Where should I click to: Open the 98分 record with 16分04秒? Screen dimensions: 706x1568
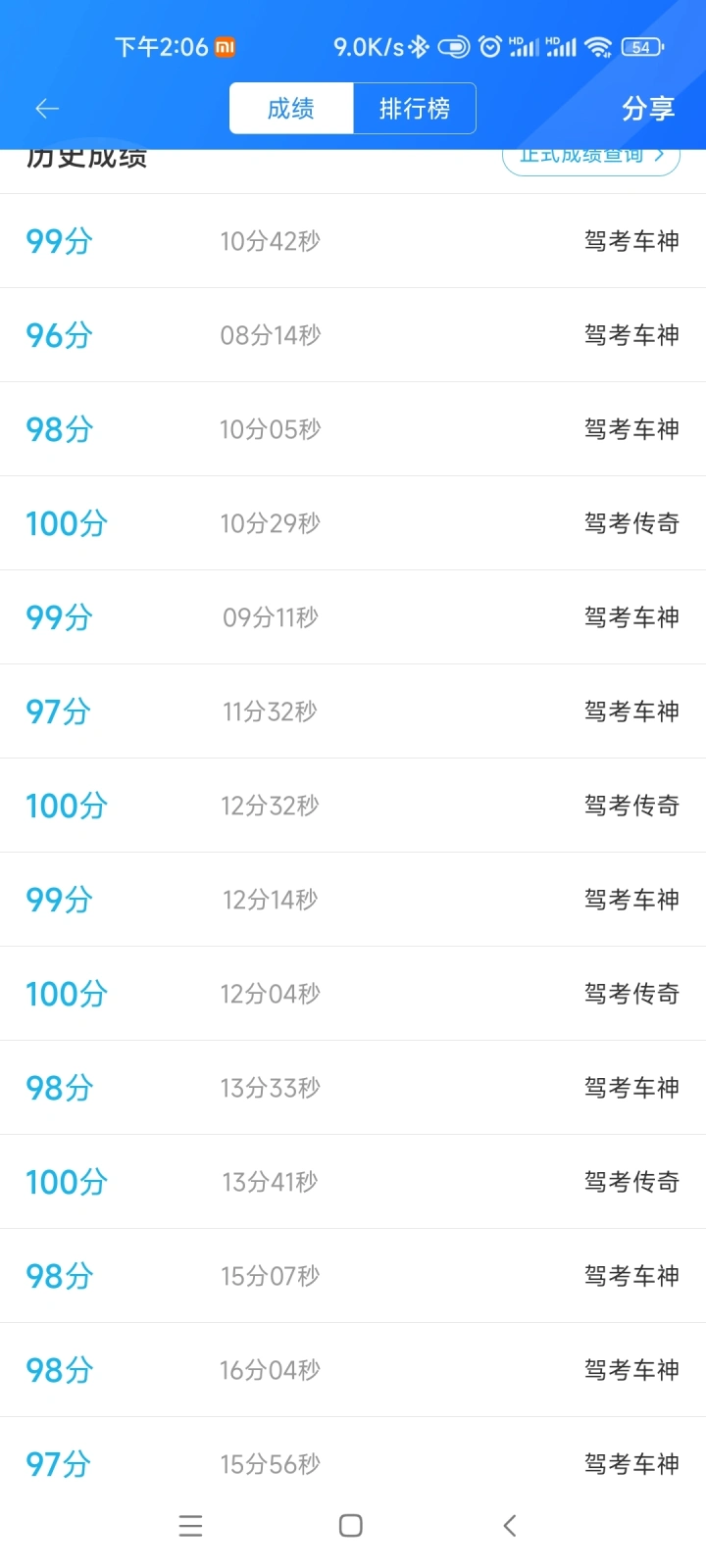pyautogui.click(x=353, y=1370)
